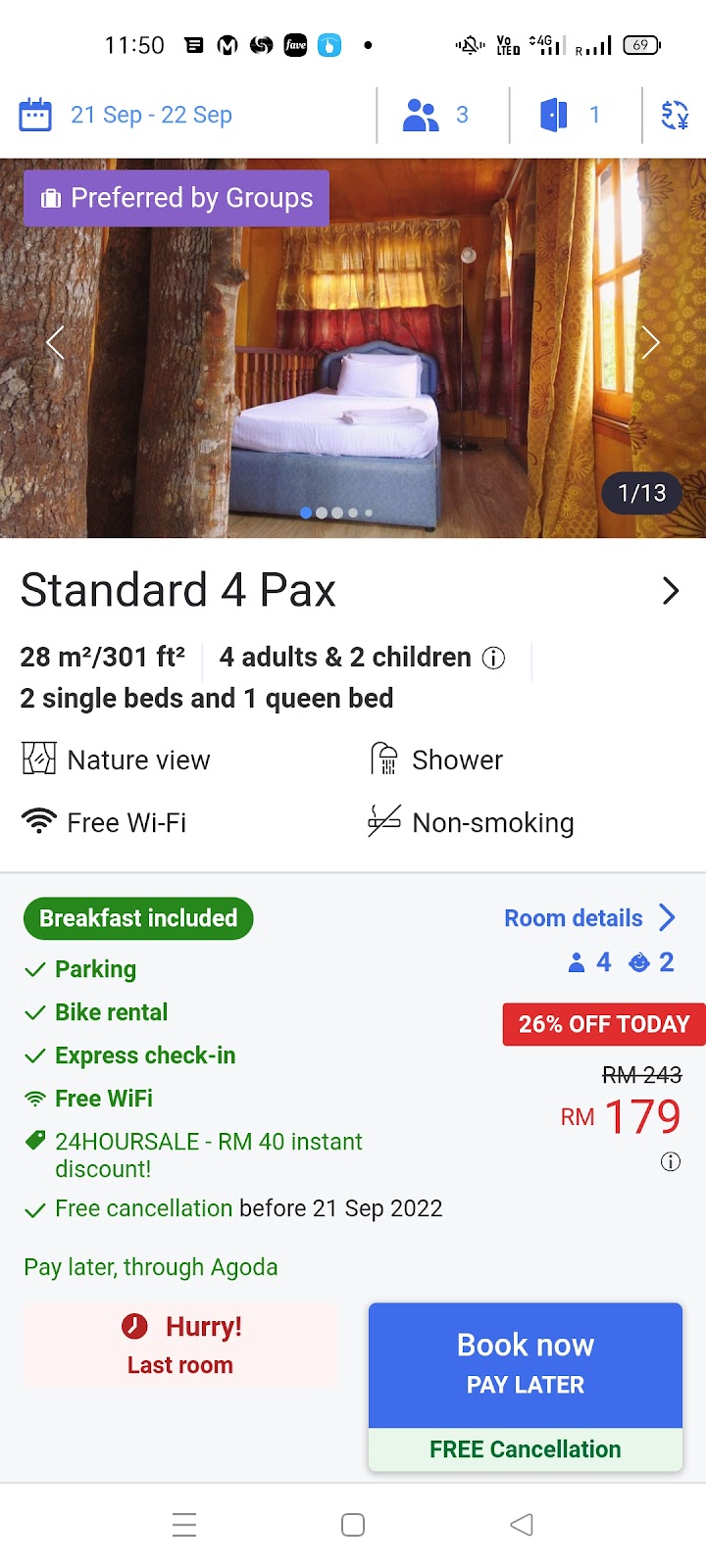
Task: Open Standard 4 Pax room info
Action: pyautogui.click(x=671, y=591)
